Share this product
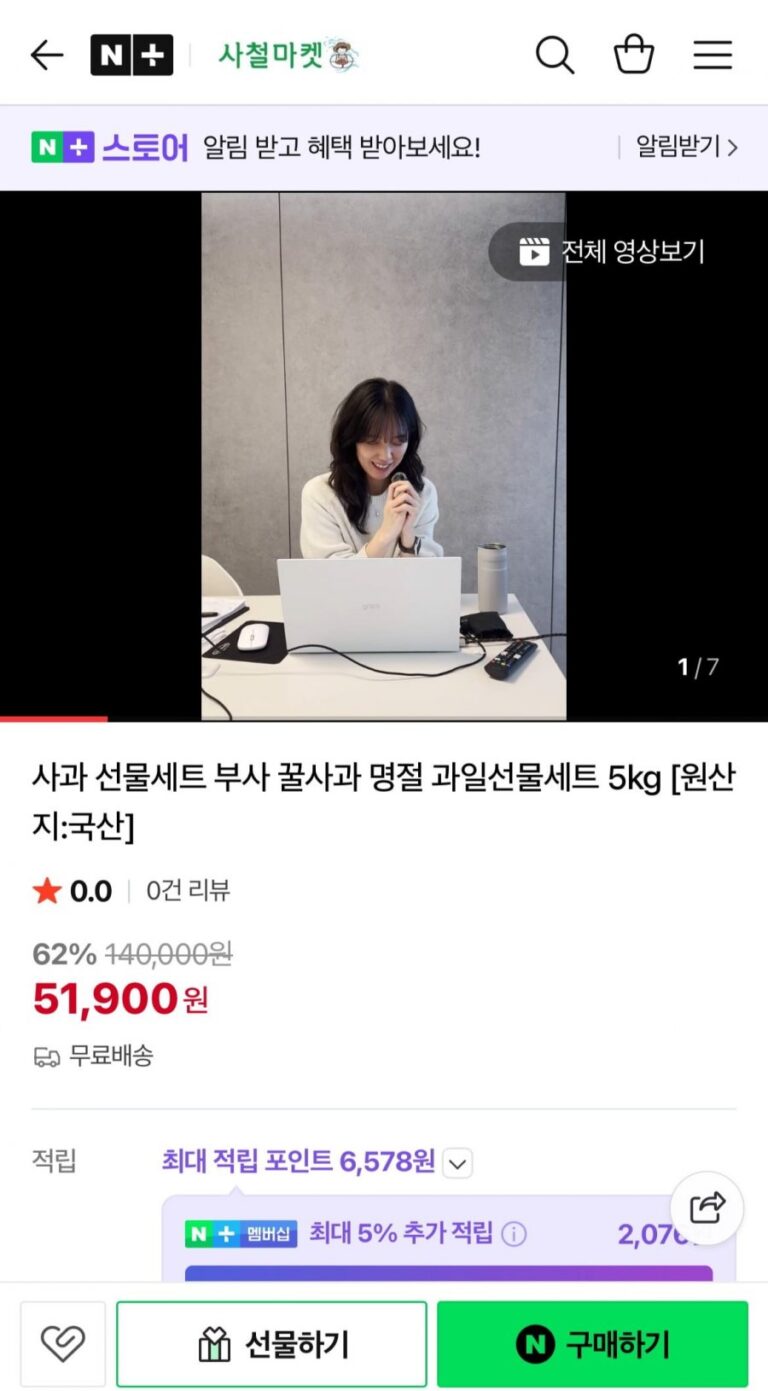The width and height of the screenshot is (768, 1391). (707, 1208)
